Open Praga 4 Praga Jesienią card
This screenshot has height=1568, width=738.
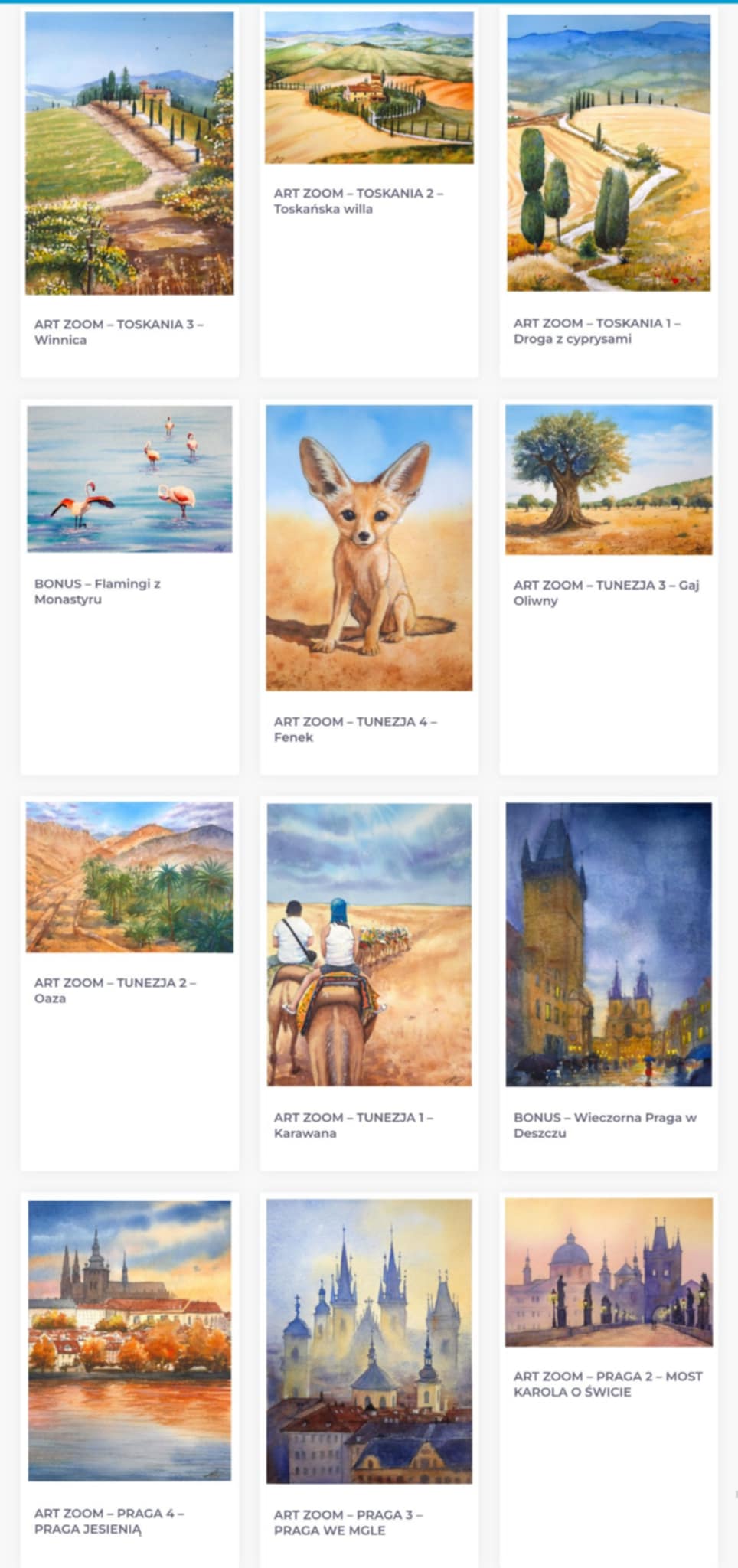[x=129, y=1340]
